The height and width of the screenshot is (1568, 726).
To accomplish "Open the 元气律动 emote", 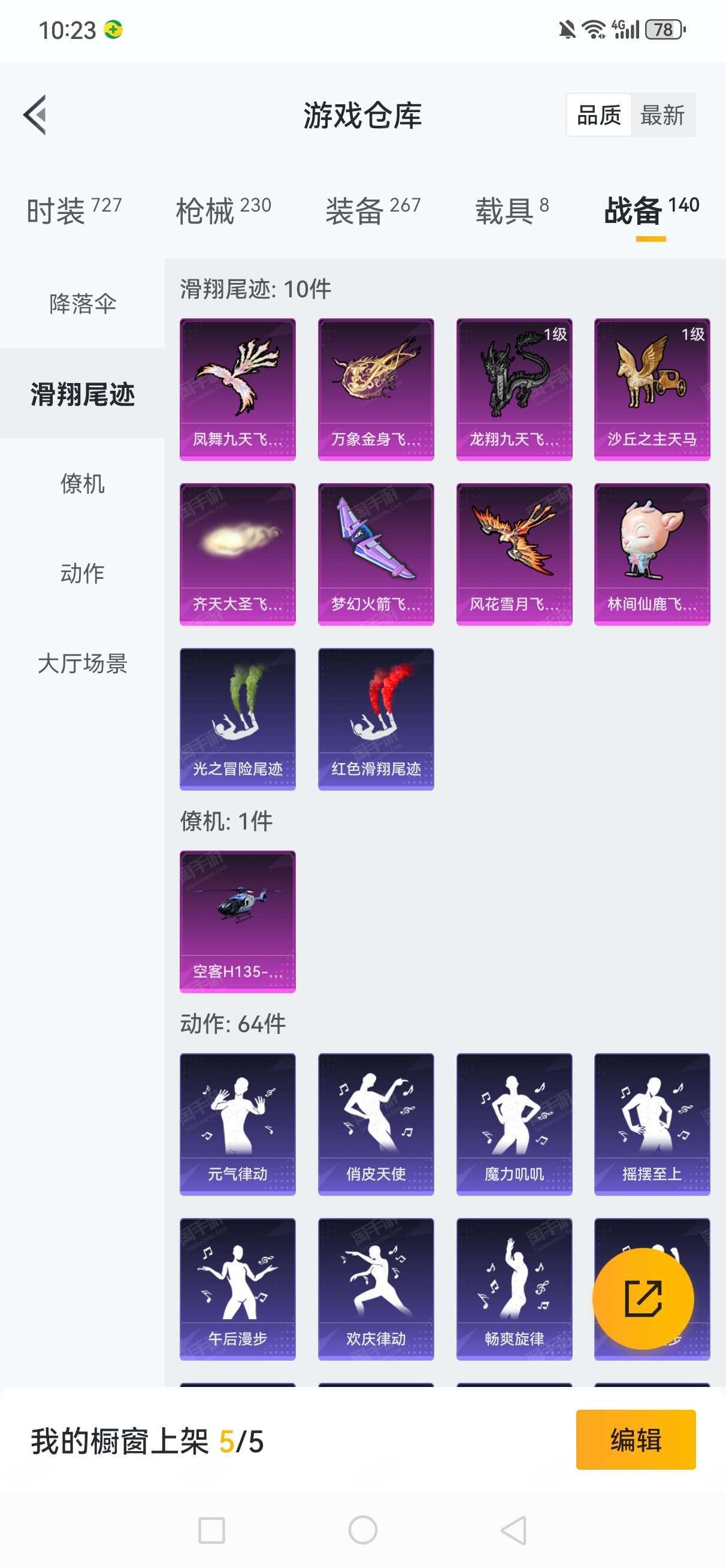I will [237, 1124].
